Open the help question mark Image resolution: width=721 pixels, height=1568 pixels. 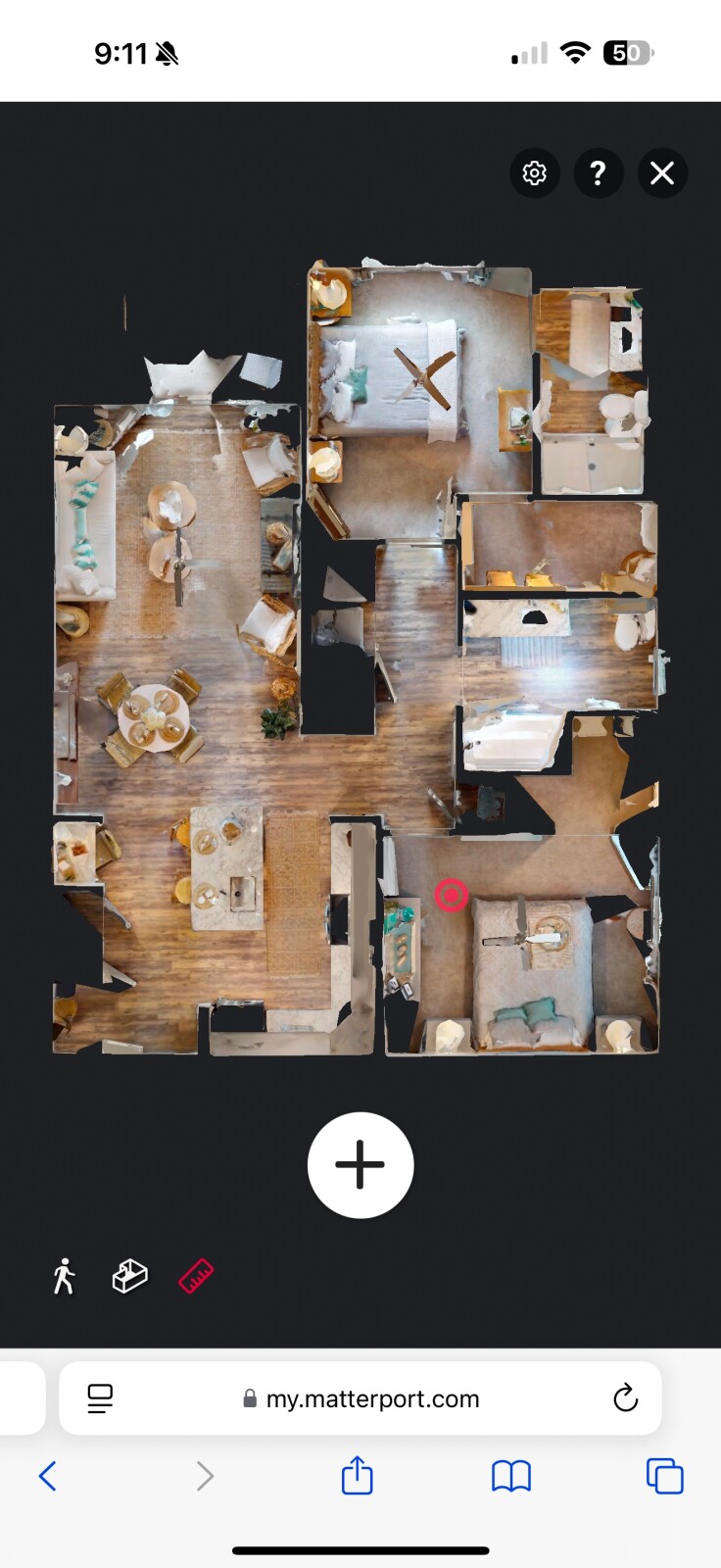tap(598, 173)
